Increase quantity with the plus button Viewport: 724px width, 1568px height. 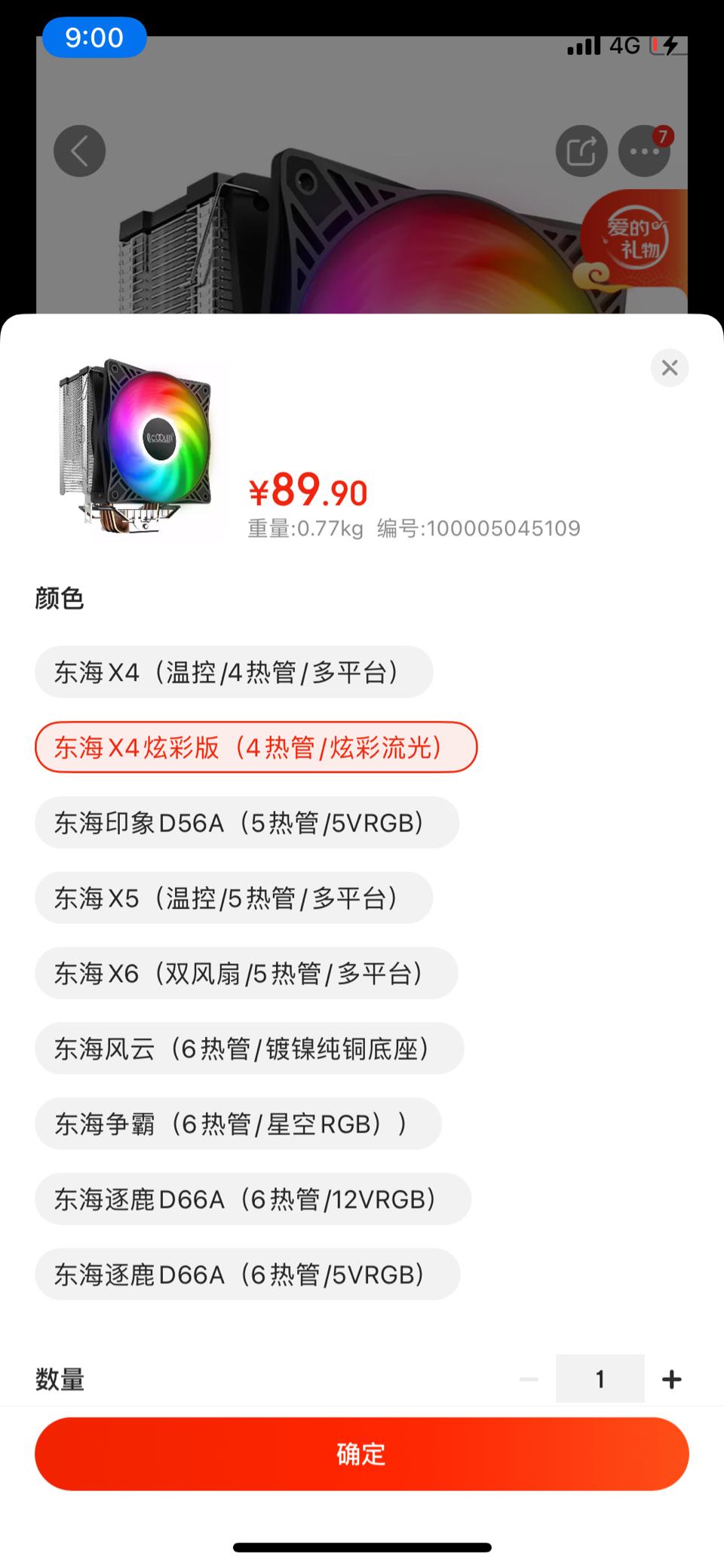(671, 1379)
